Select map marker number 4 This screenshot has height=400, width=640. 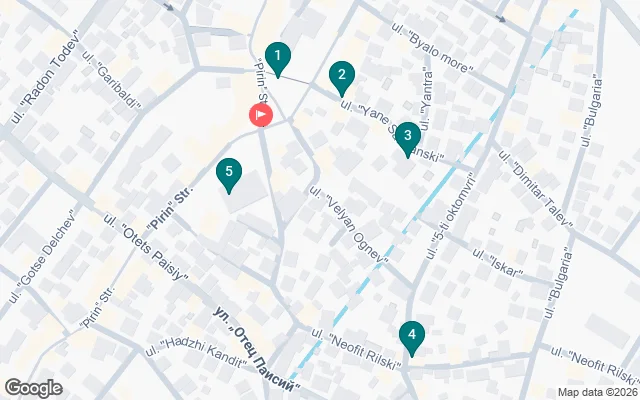(x=411, y=336)
